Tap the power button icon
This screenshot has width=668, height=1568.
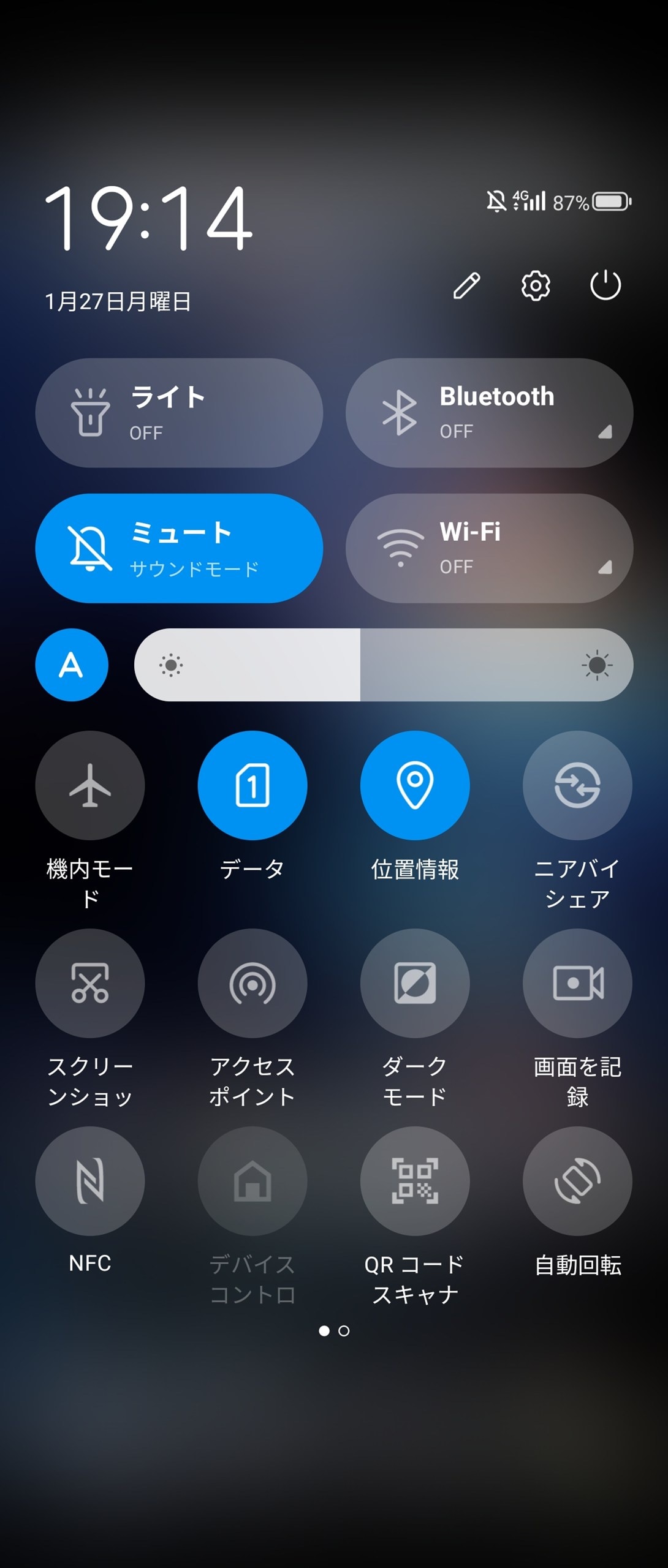click(605, 285)
